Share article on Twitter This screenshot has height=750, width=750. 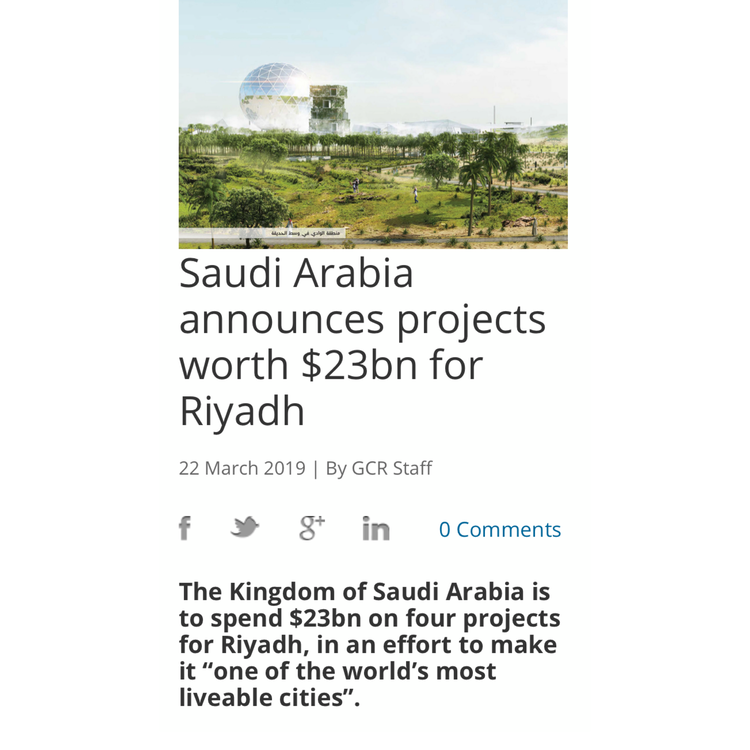click(x=245, y=528)
